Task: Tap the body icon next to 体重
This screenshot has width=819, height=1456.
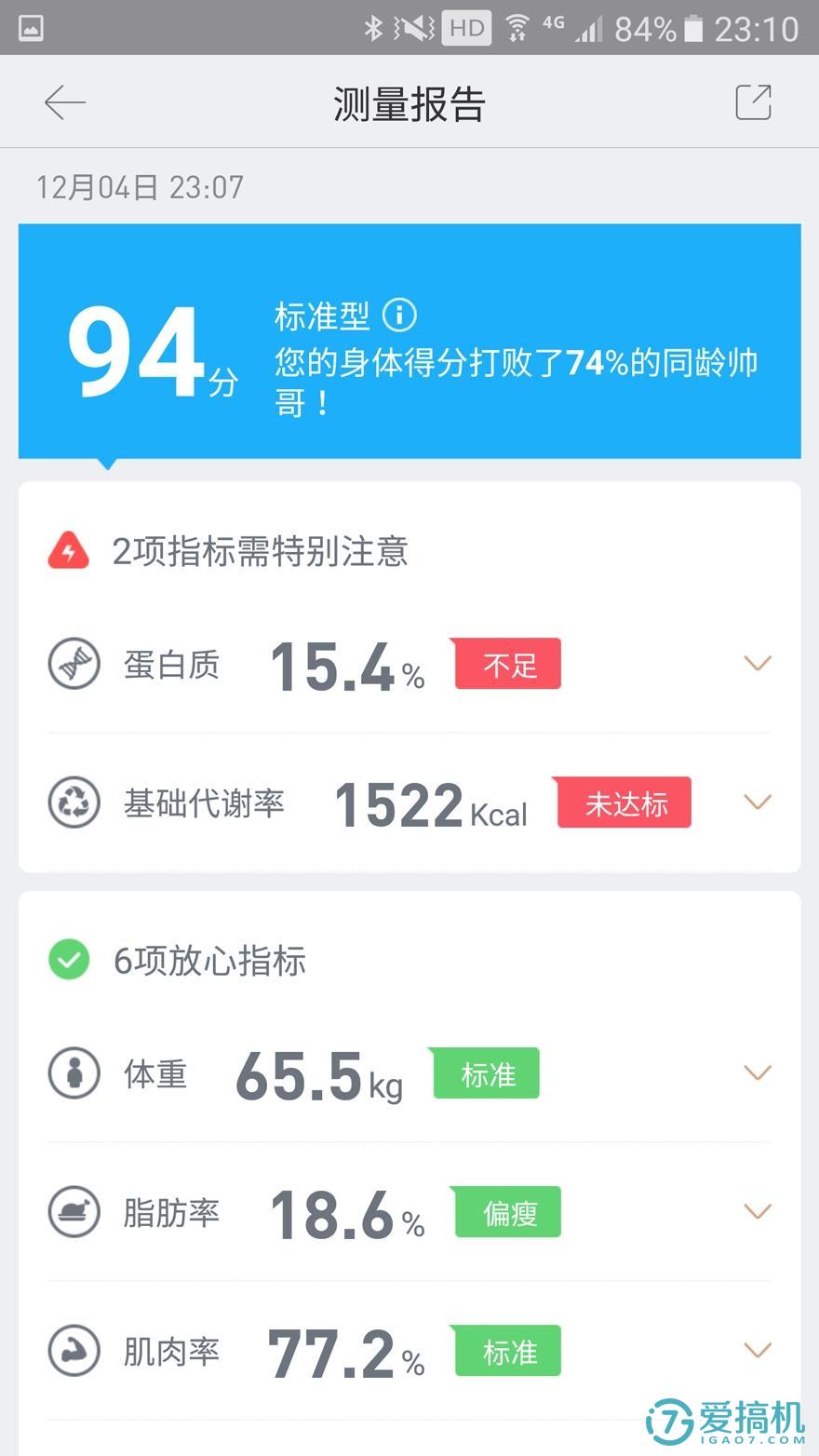Action: pos(74,1072)
